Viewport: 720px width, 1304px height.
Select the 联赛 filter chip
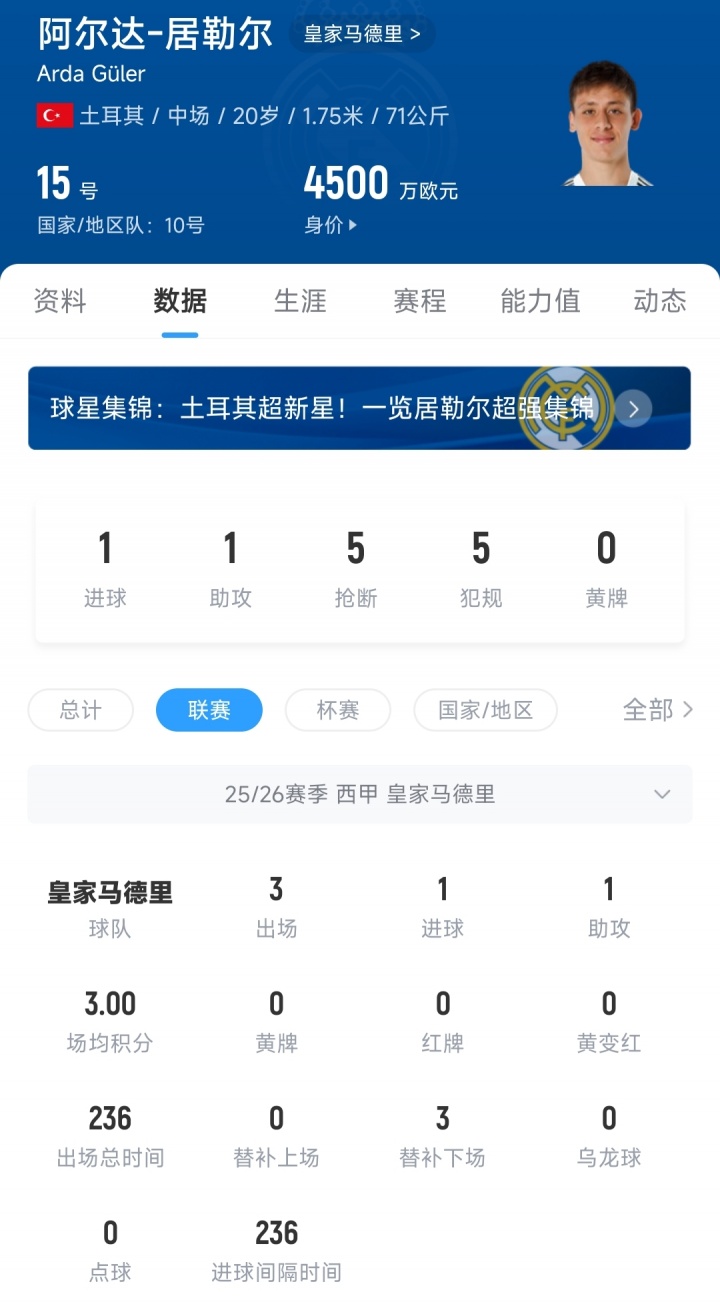pyautogui.click(x=209, y=710)
